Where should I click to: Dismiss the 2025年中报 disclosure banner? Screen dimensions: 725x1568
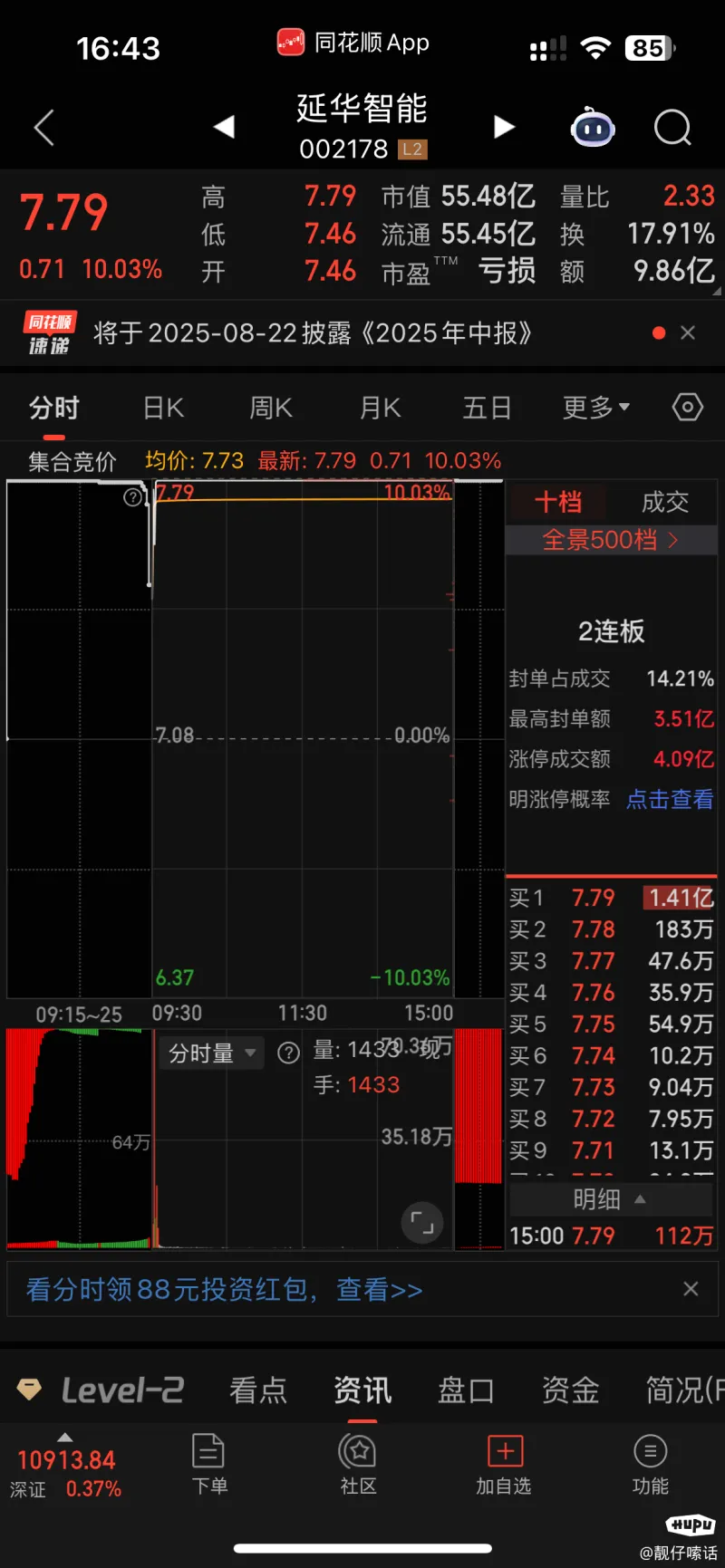click(688, 332)
